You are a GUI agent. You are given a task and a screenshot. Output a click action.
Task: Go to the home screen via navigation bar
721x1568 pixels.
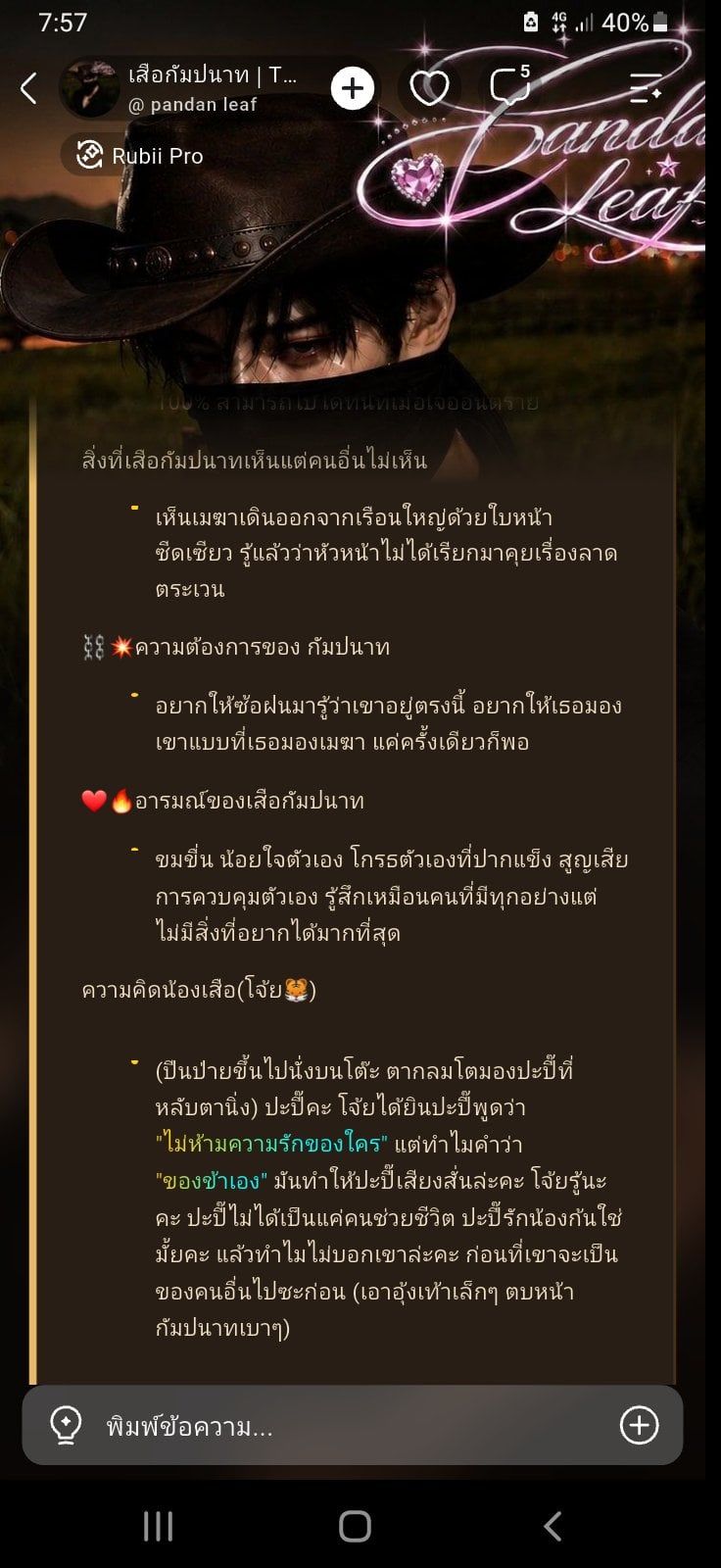355,1526
